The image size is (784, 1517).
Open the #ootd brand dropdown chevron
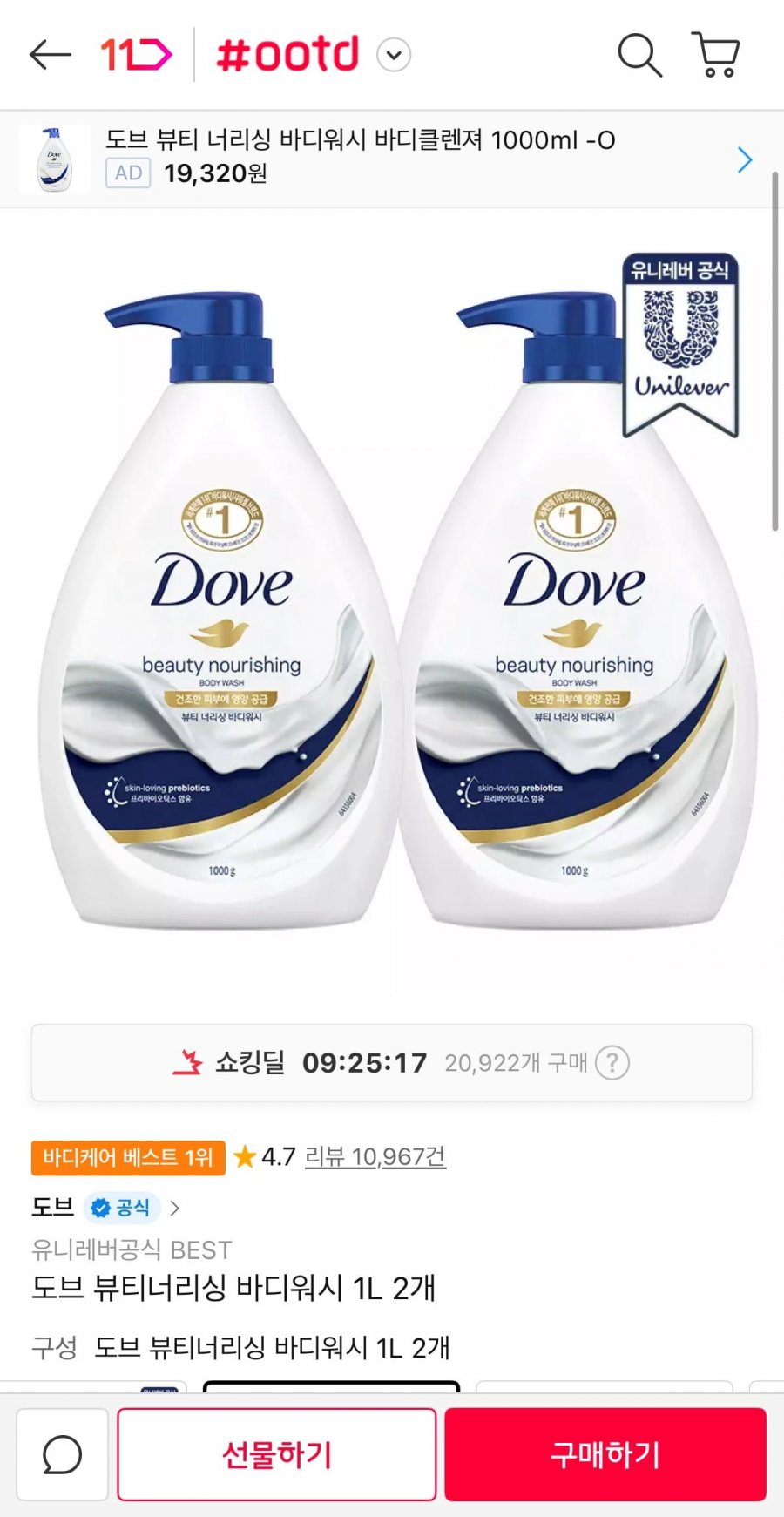point(394,56)
